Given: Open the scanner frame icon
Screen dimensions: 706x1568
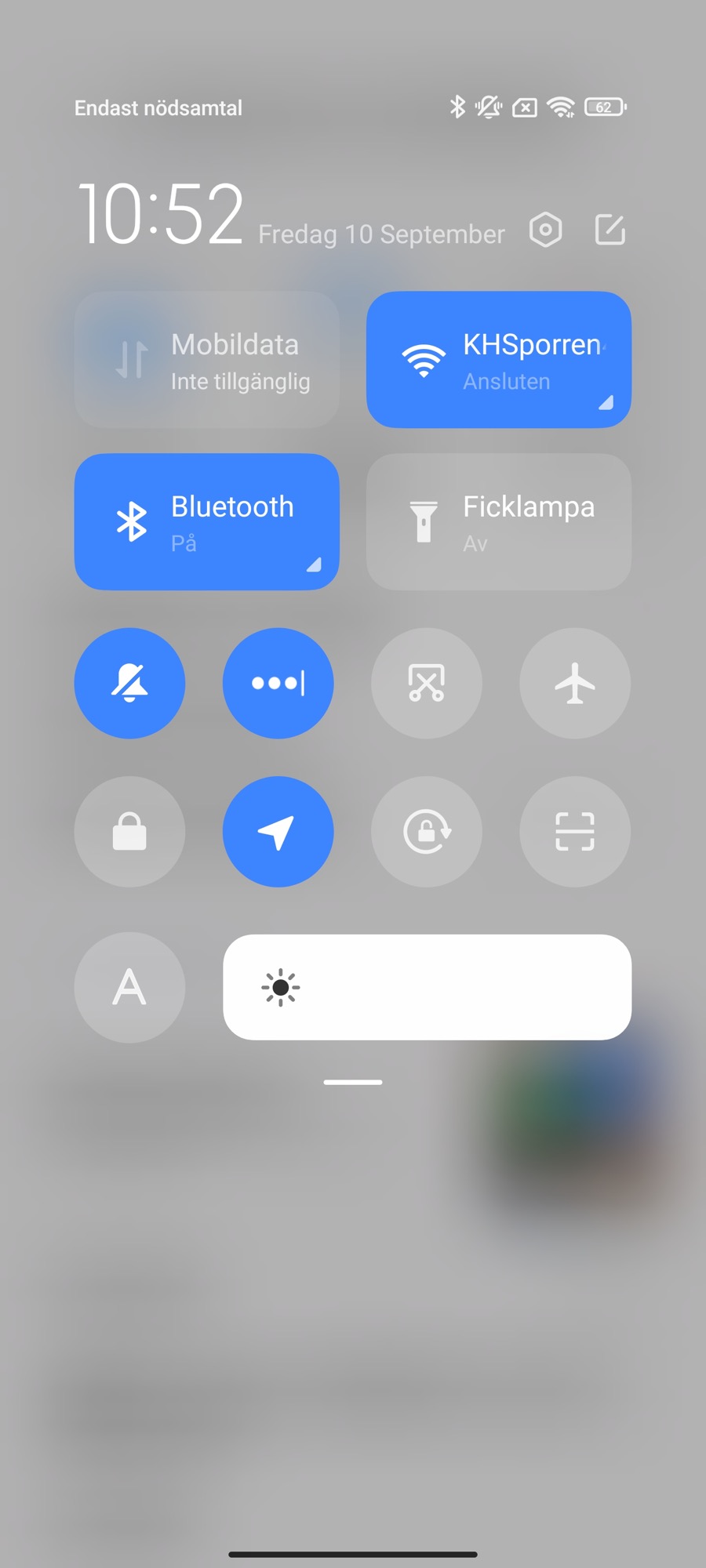Looking at the screenshot, I should [574, 832].
